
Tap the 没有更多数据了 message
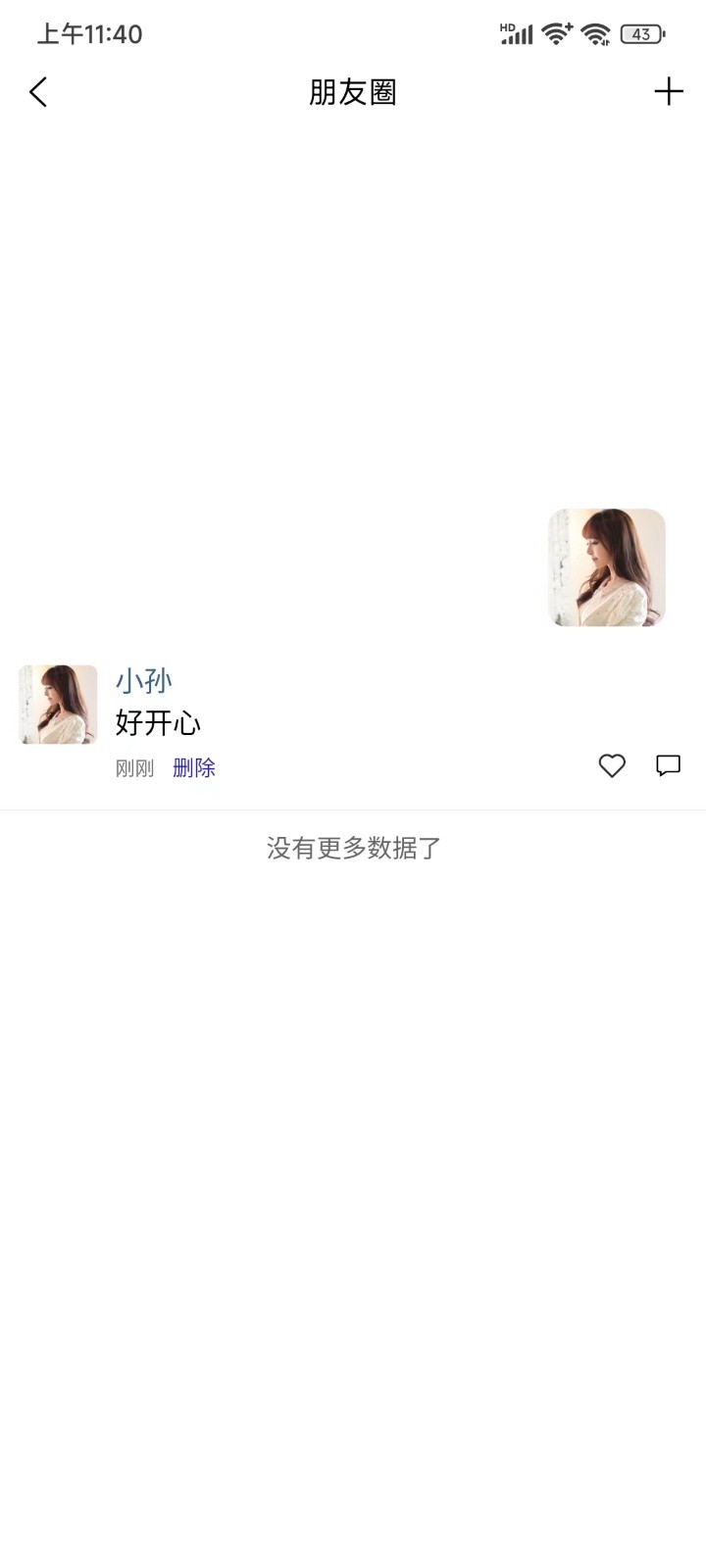point(351,849)
